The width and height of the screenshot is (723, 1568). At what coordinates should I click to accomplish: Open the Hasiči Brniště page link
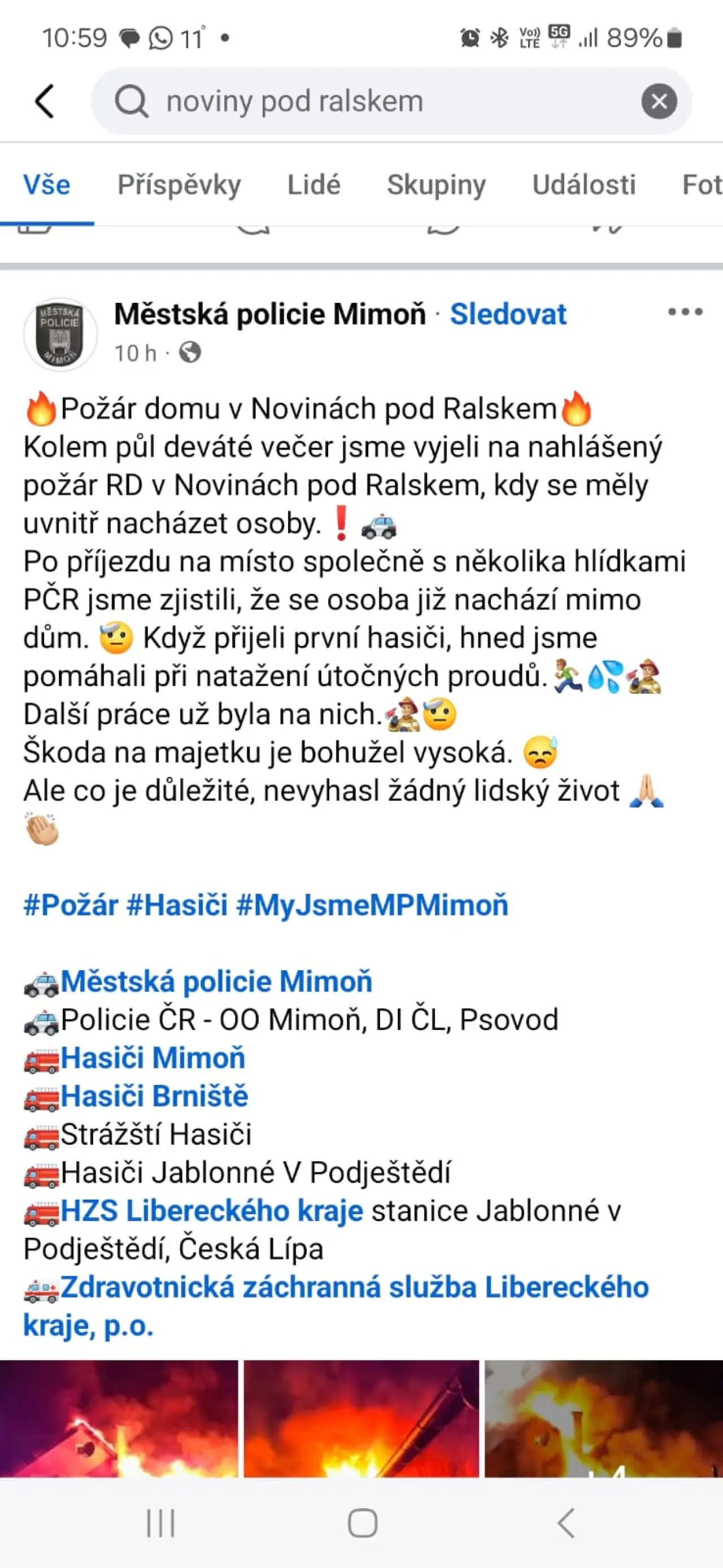pyautogui.click(x=154, y=1096)
